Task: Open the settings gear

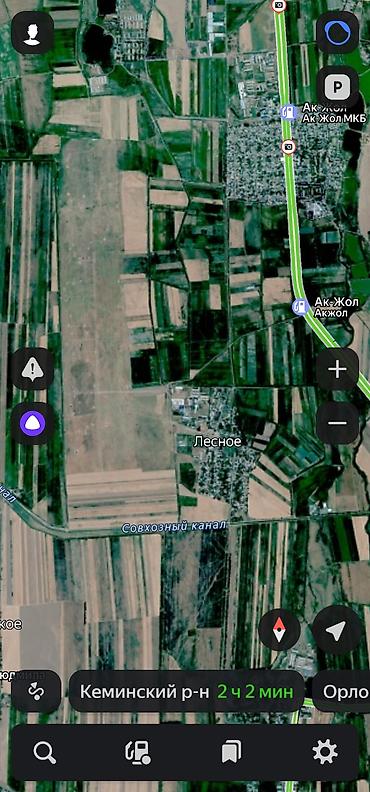Action: tap(325, 753)
